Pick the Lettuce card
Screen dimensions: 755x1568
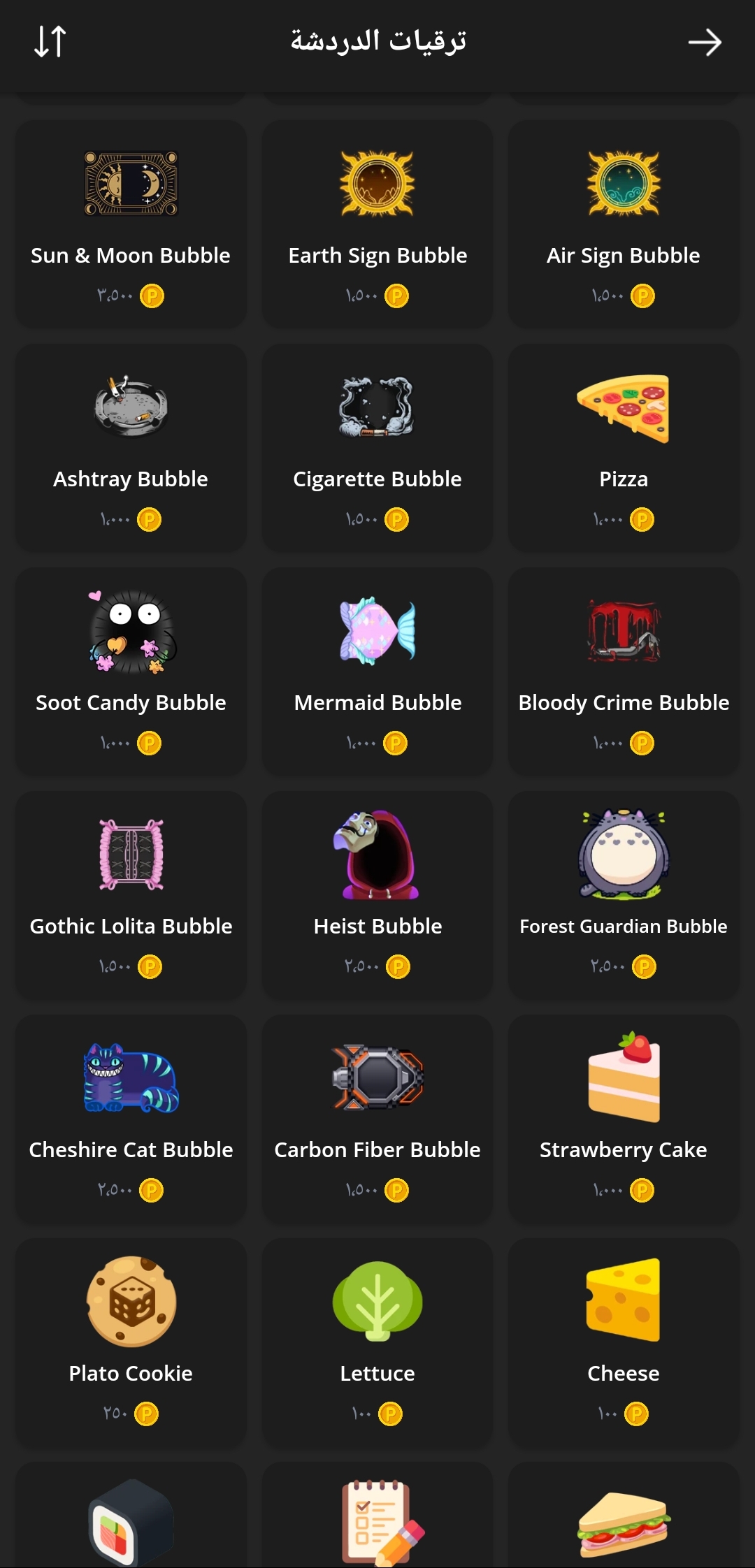coord(377,1342)
